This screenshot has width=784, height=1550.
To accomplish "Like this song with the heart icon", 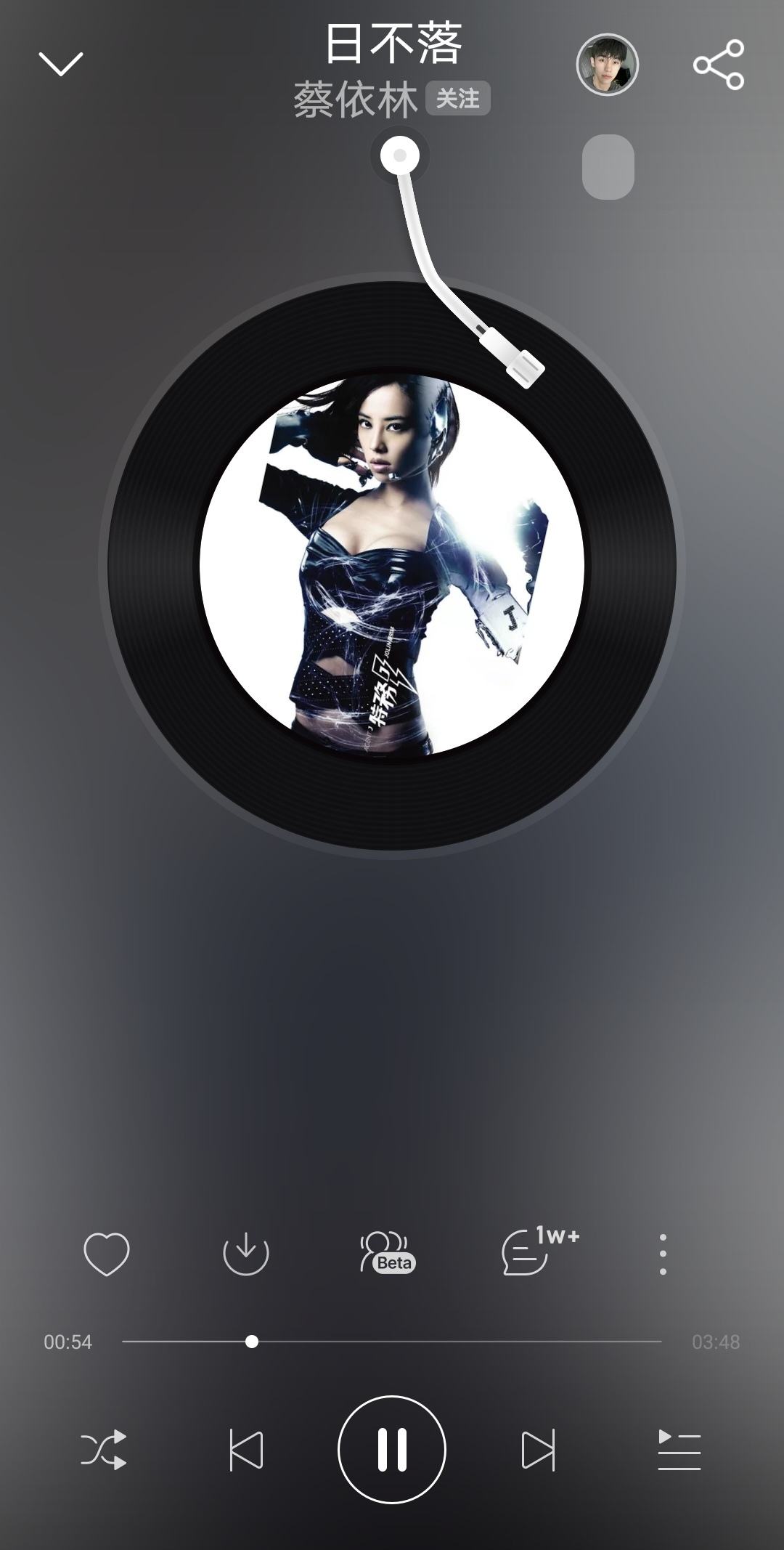I will click(x=107, y=1254).
